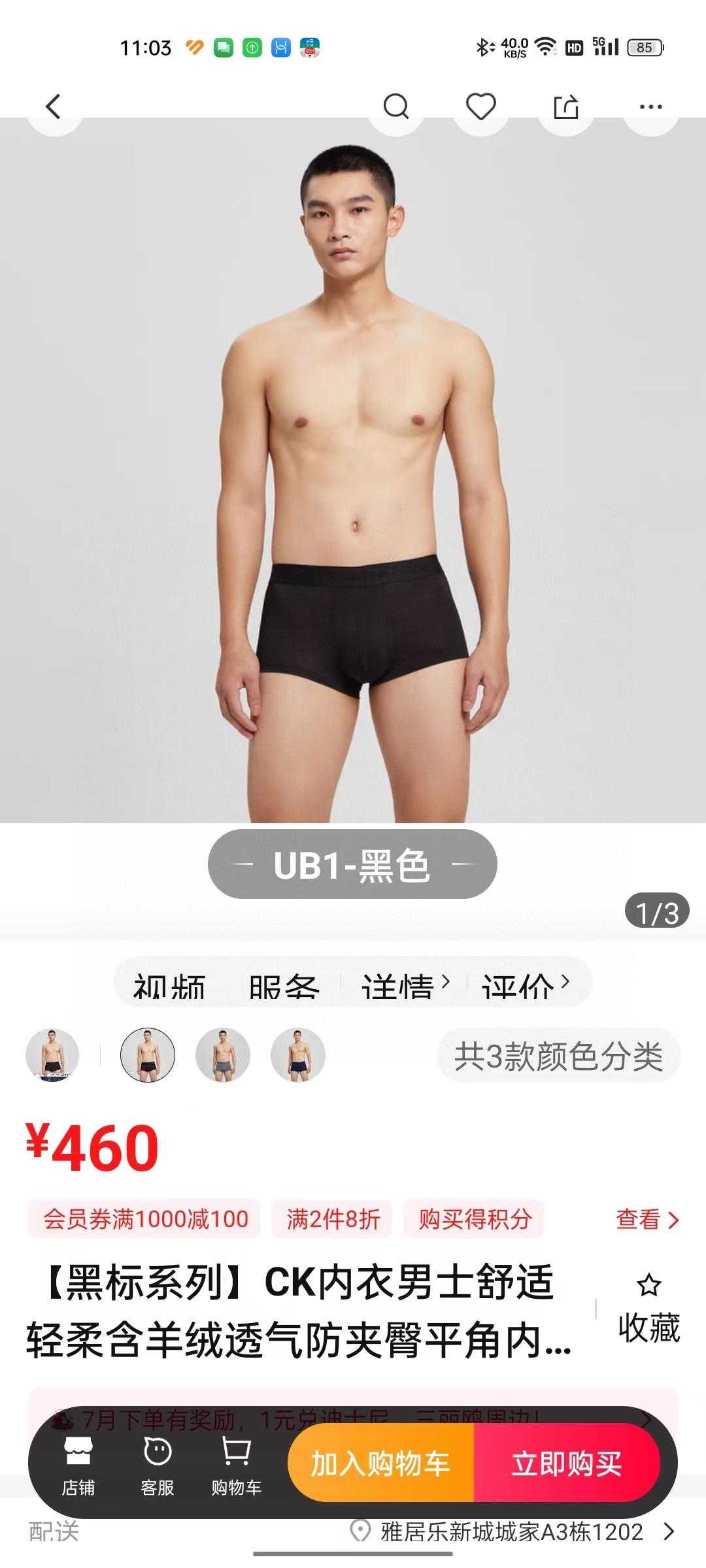
Task: Tap 立即购买 to buy now
Action: (566, 1463)
